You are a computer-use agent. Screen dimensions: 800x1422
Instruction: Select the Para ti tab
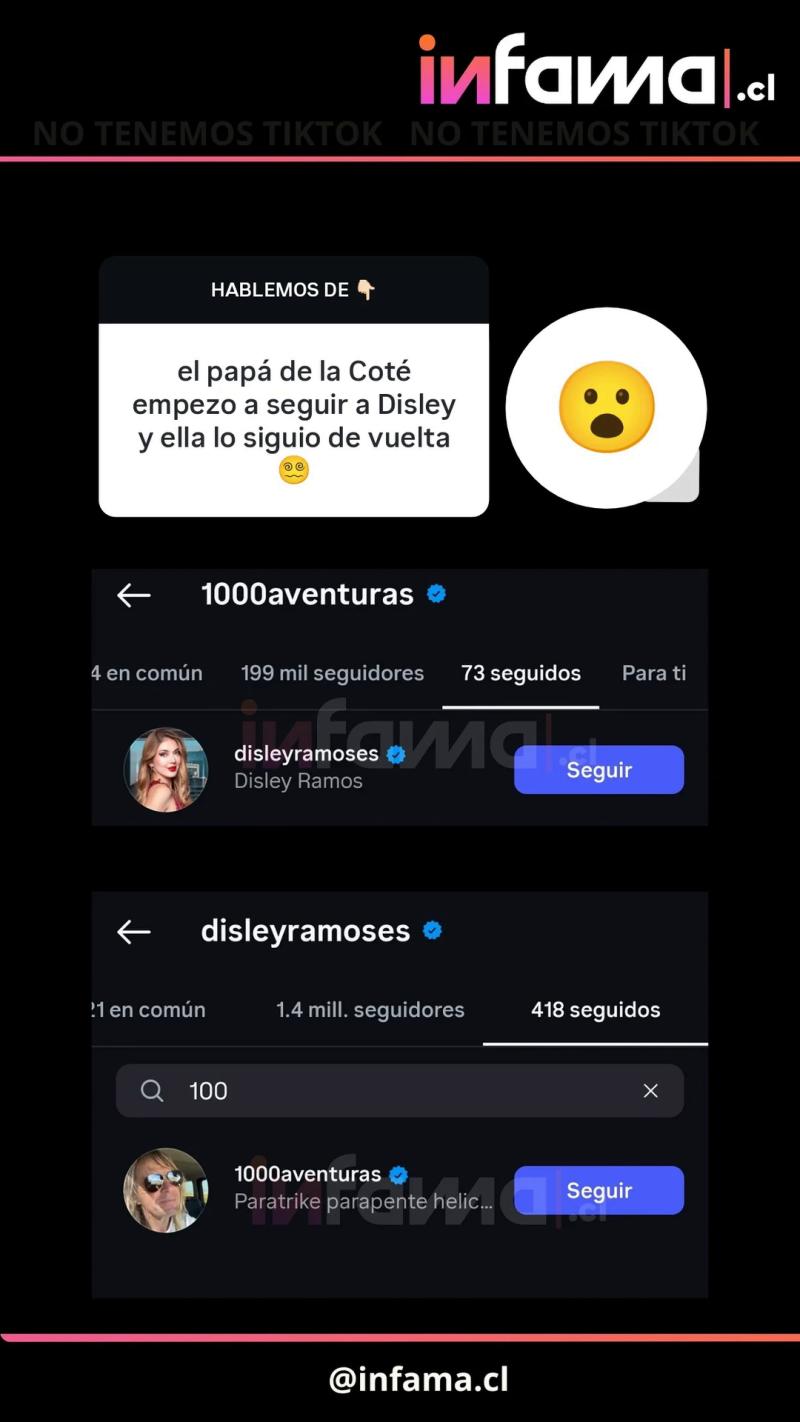[x=654, y=673]
